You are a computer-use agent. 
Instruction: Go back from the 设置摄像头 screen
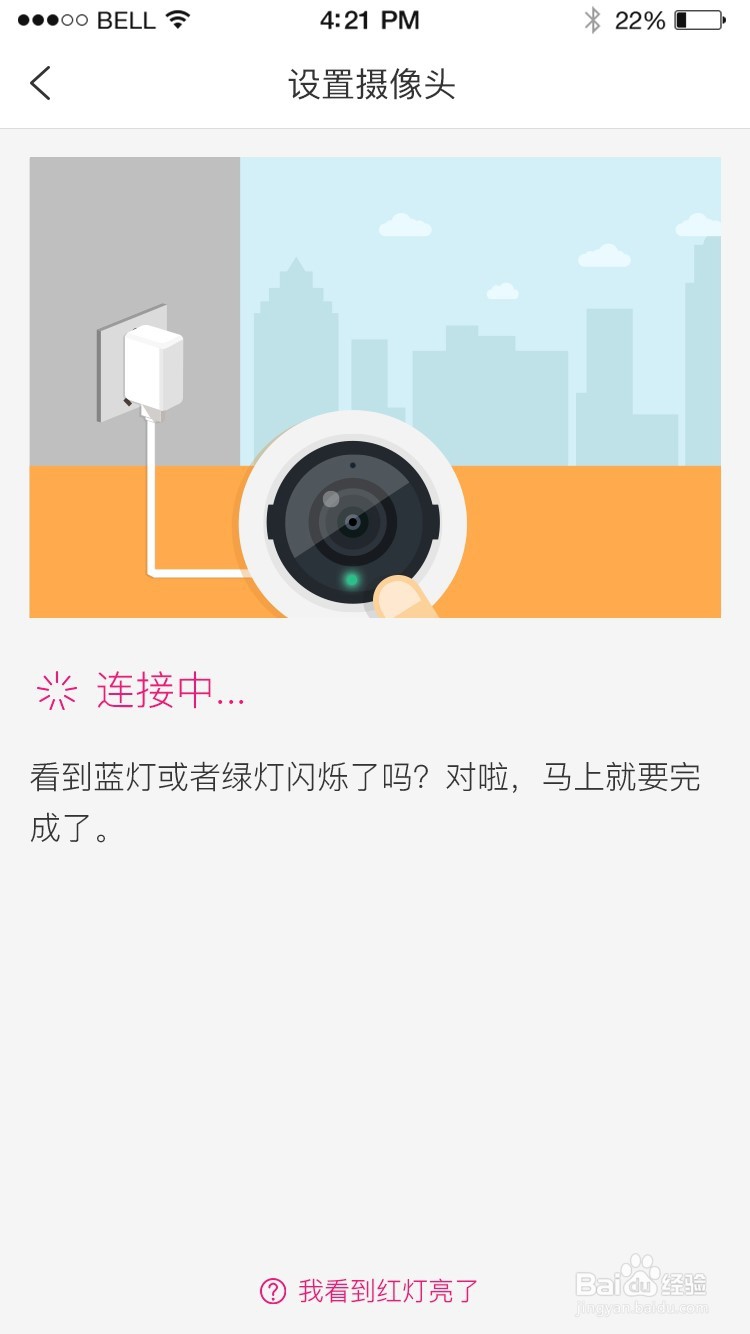40,84
